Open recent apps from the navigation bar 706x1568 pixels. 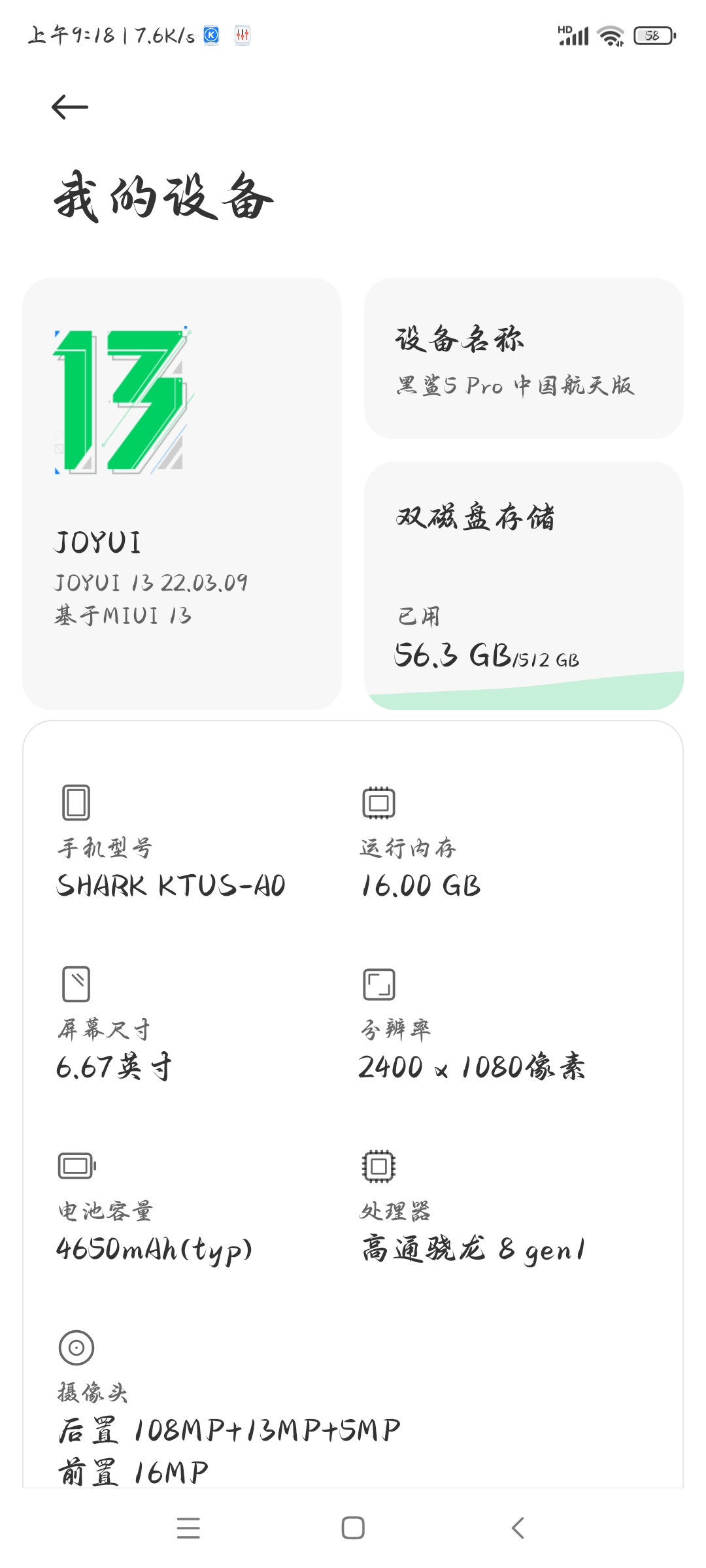[x=188, y=1528]
